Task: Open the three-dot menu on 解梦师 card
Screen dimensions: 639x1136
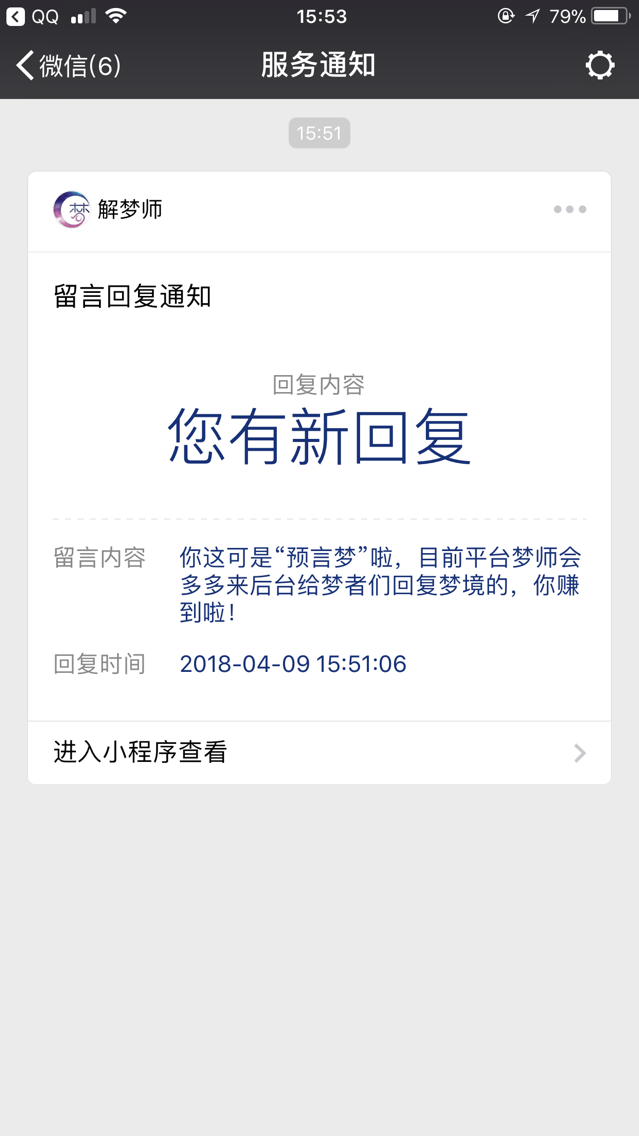Action: point(570,209)
